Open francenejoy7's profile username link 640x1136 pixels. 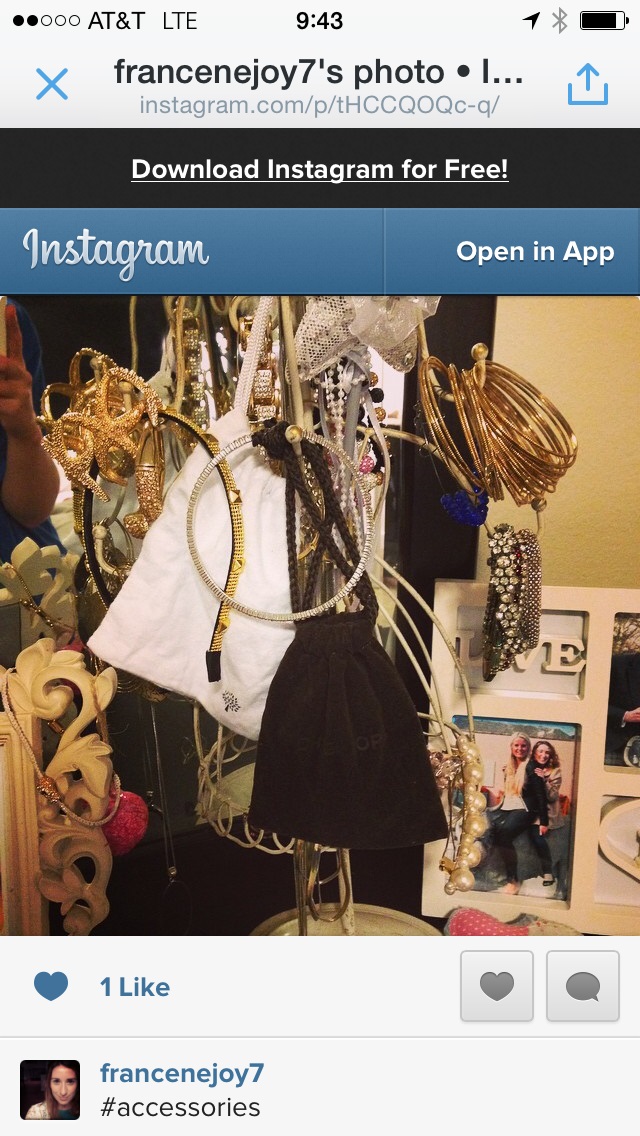(182, 1073)
